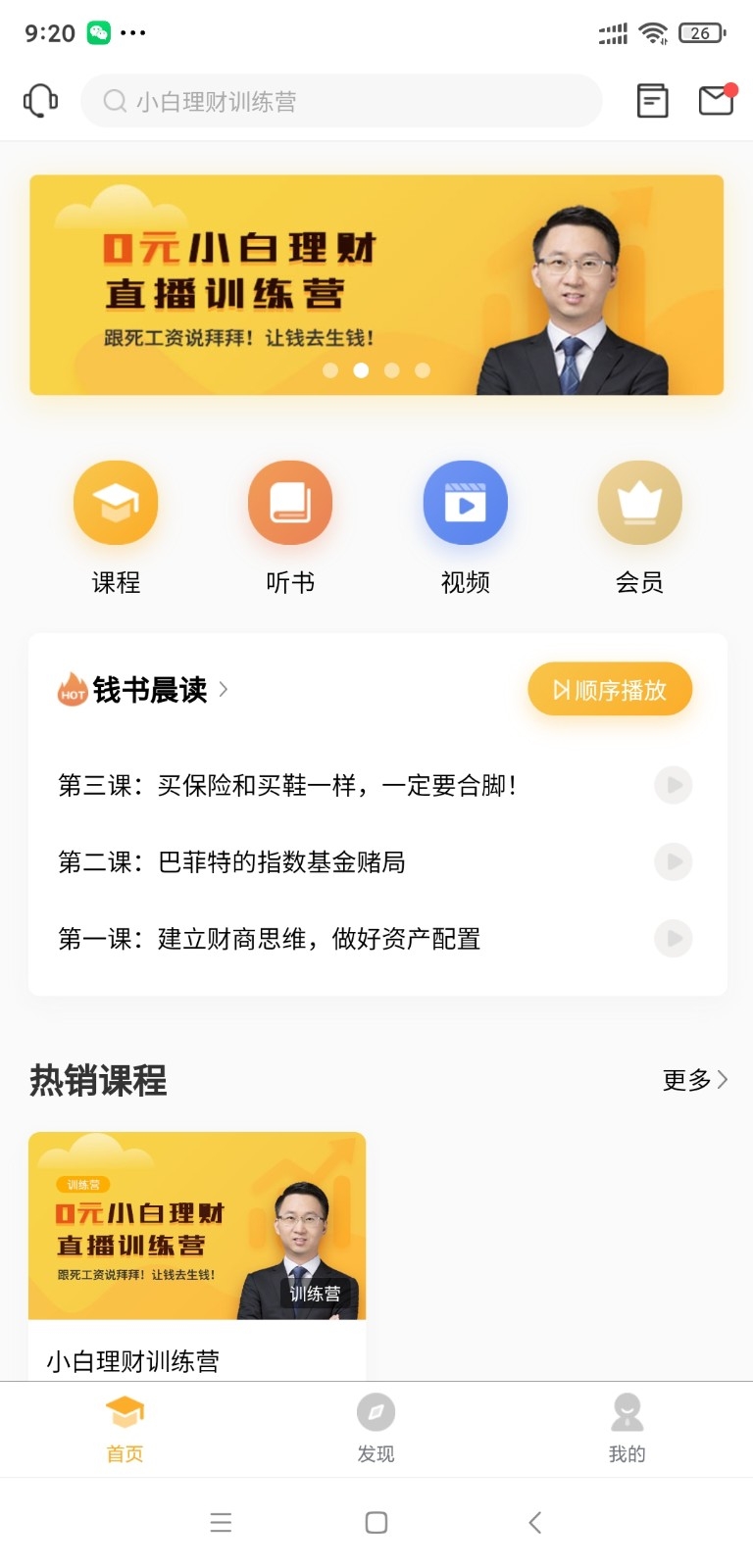Play 第三课 买保险和买鞋一样
Viewport: 753px width, 1568px height.
pos(674,785)
